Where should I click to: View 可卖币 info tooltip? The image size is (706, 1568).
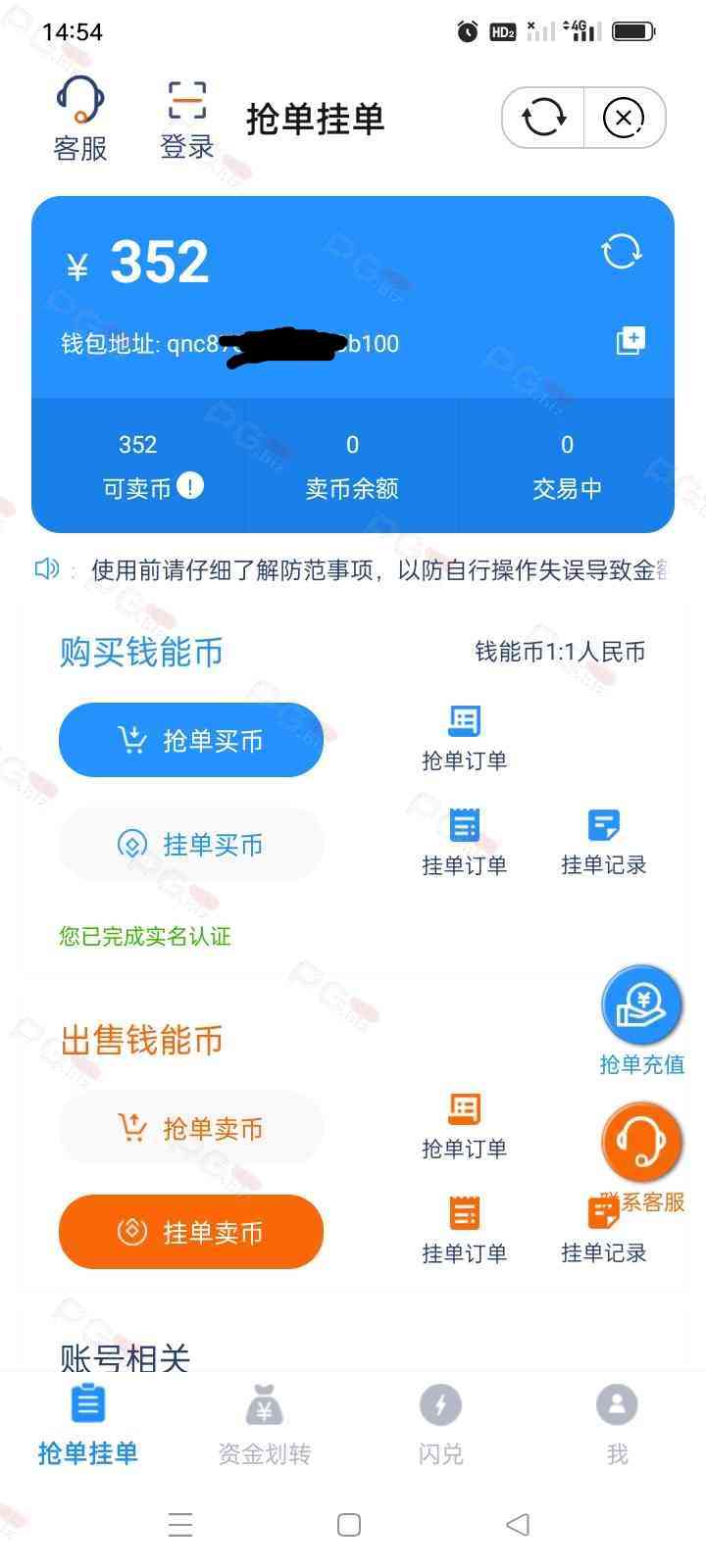(x=190, y=485)
